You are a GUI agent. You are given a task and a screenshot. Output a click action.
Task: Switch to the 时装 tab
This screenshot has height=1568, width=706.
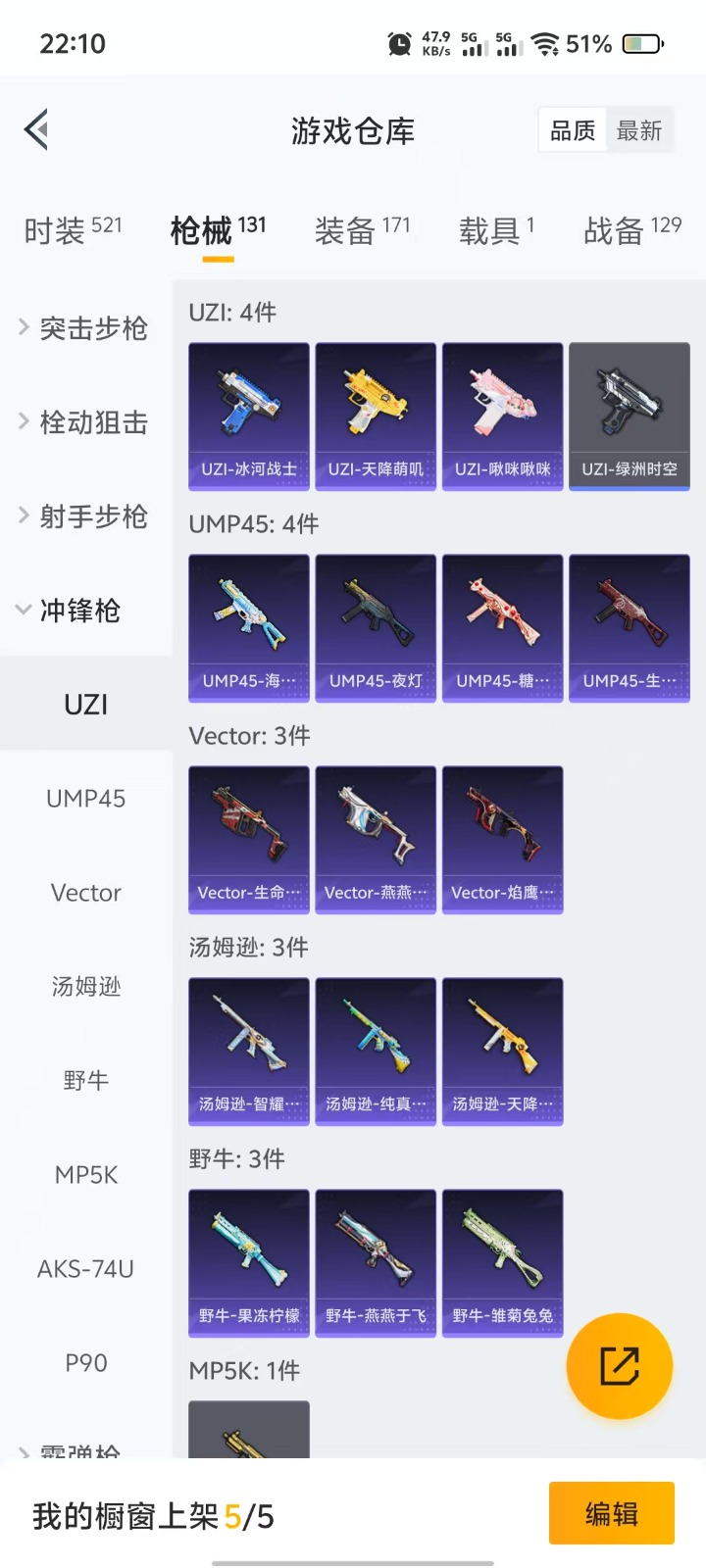point(73,230)
